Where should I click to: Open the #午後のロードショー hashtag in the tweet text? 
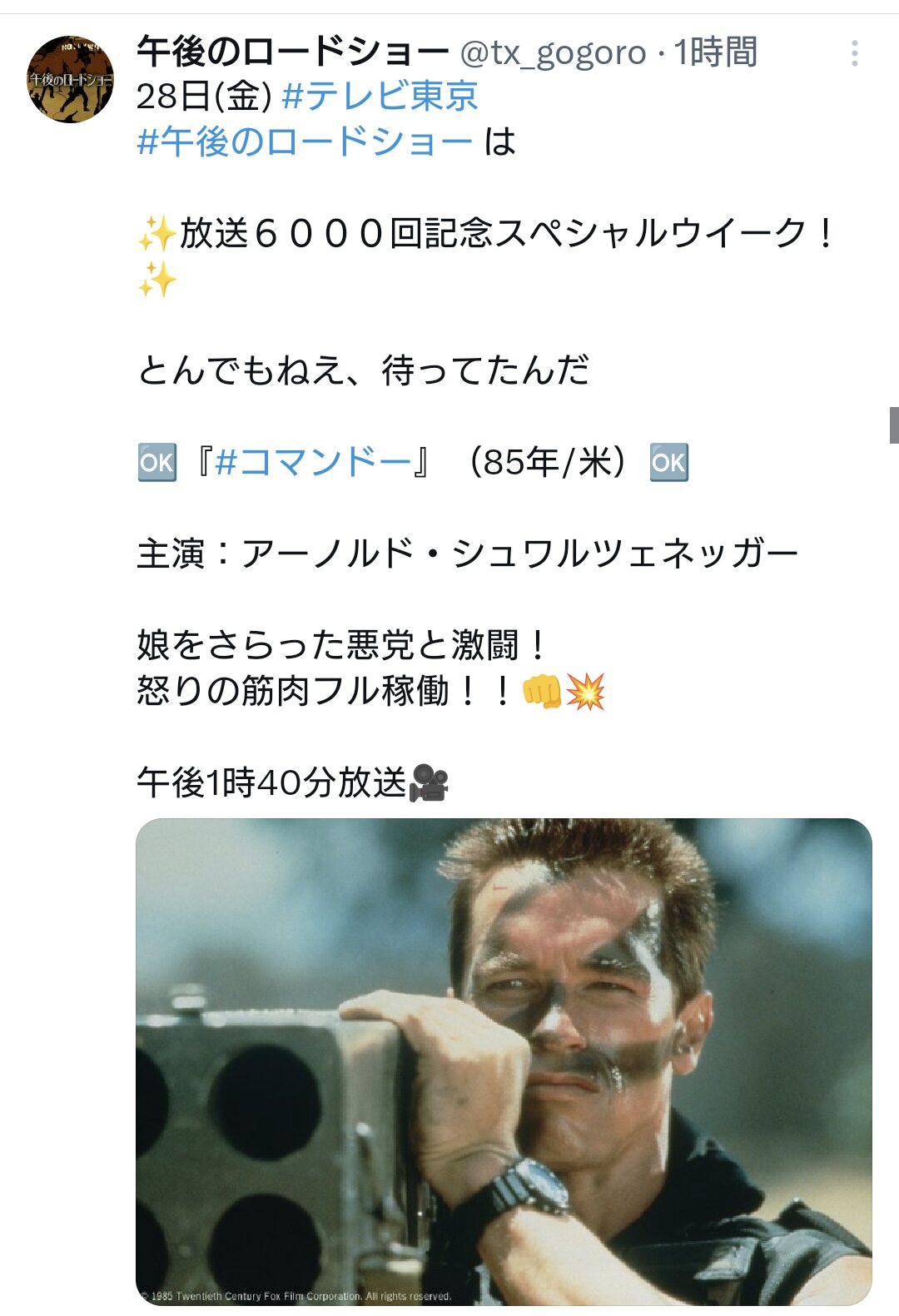(x=305, y=142)
